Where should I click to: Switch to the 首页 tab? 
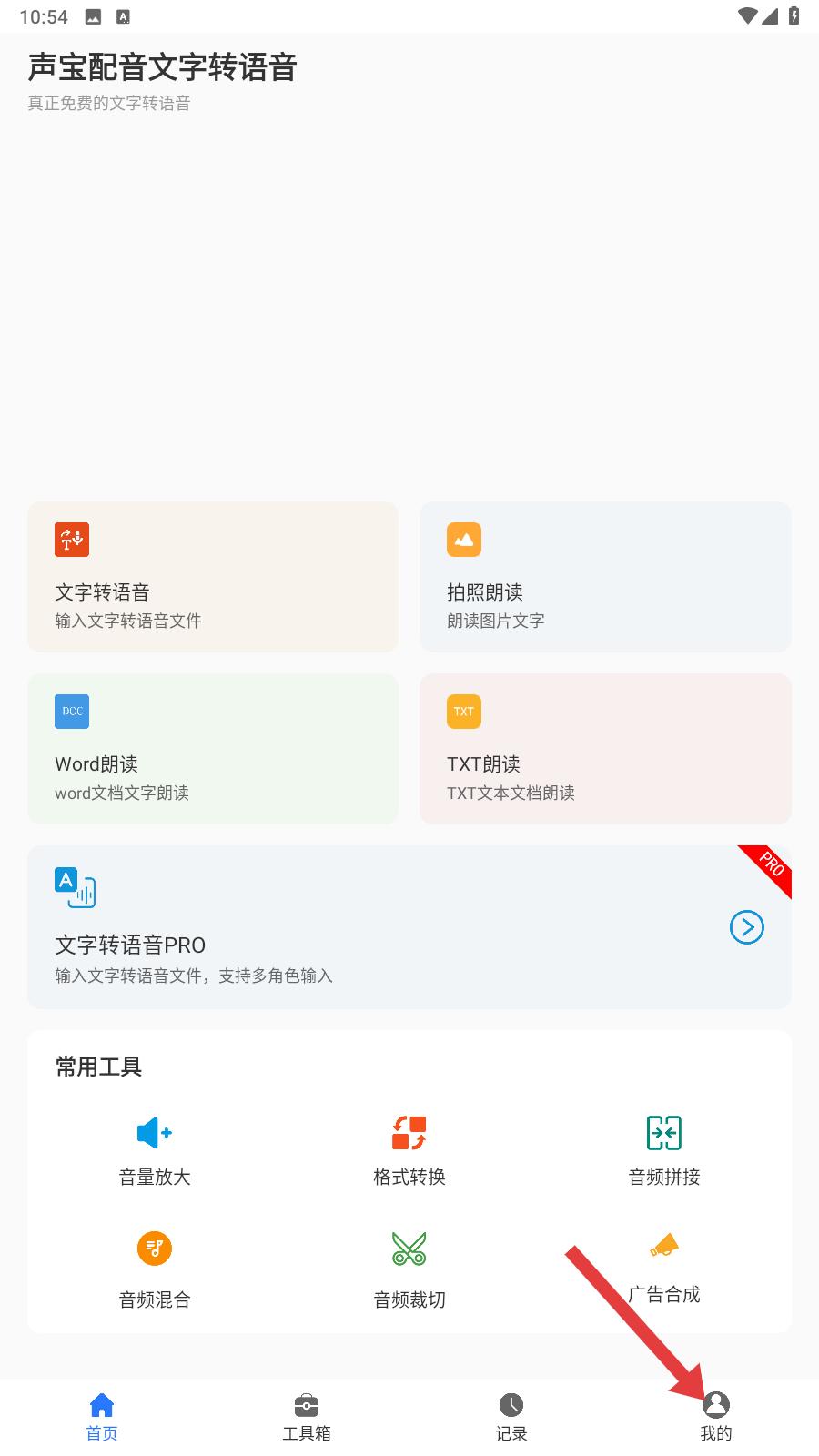pyautogui.click(x=102, y=1418)
